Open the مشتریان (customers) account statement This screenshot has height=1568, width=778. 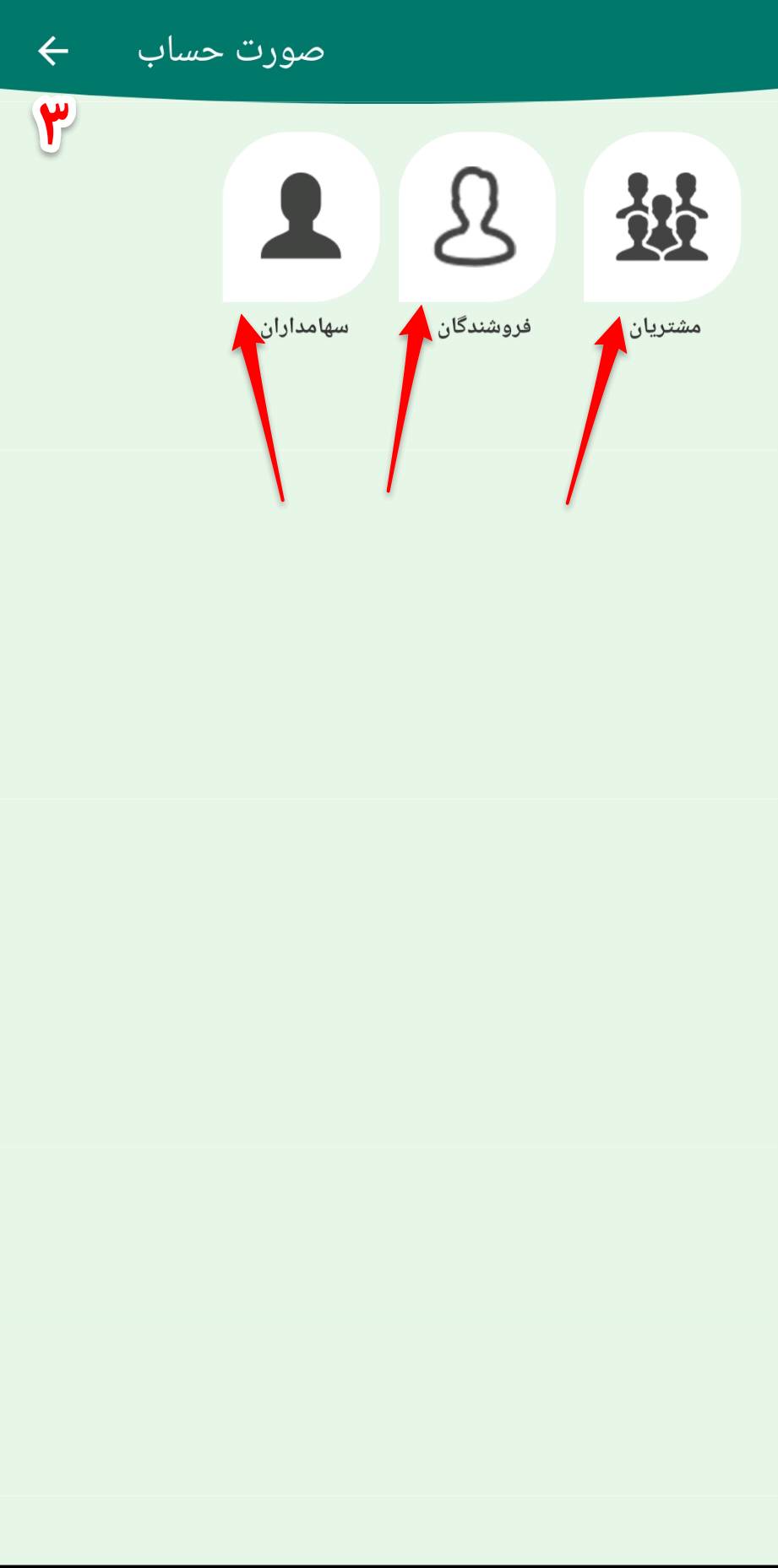[661, 217]
